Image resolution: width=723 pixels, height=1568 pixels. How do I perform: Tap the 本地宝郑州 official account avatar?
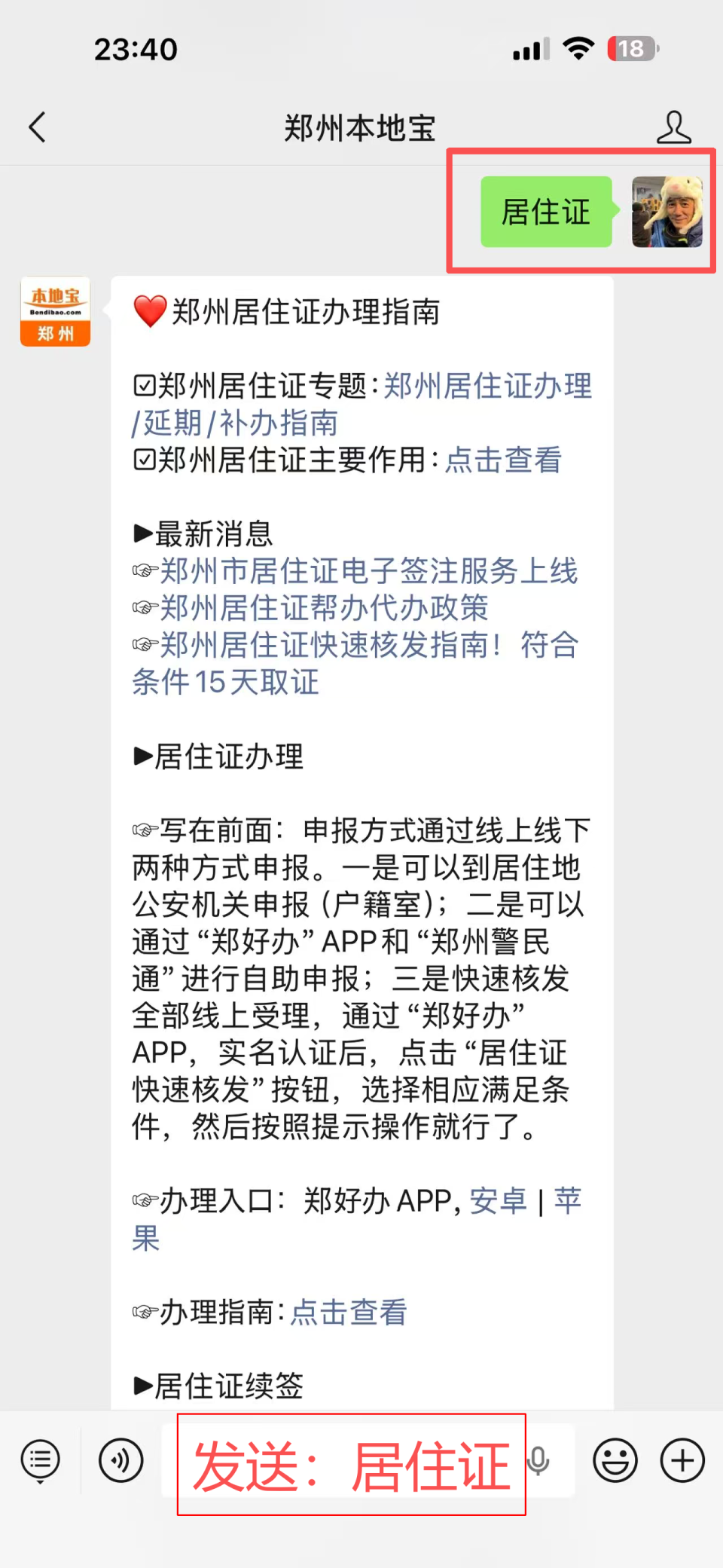(x=54, y=310)
